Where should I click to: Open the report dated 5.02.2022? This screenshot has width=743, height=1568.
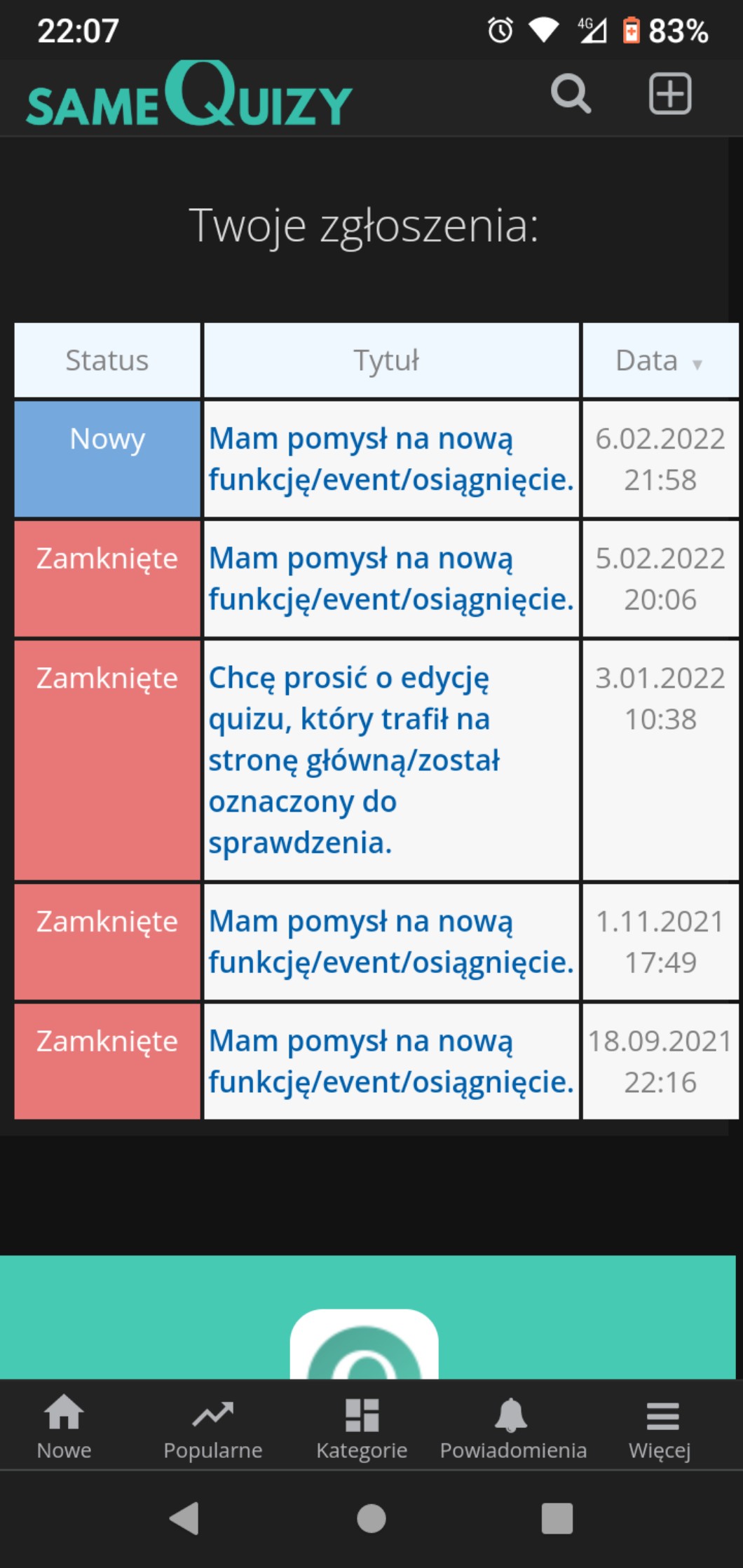click(x=390, y=579)
